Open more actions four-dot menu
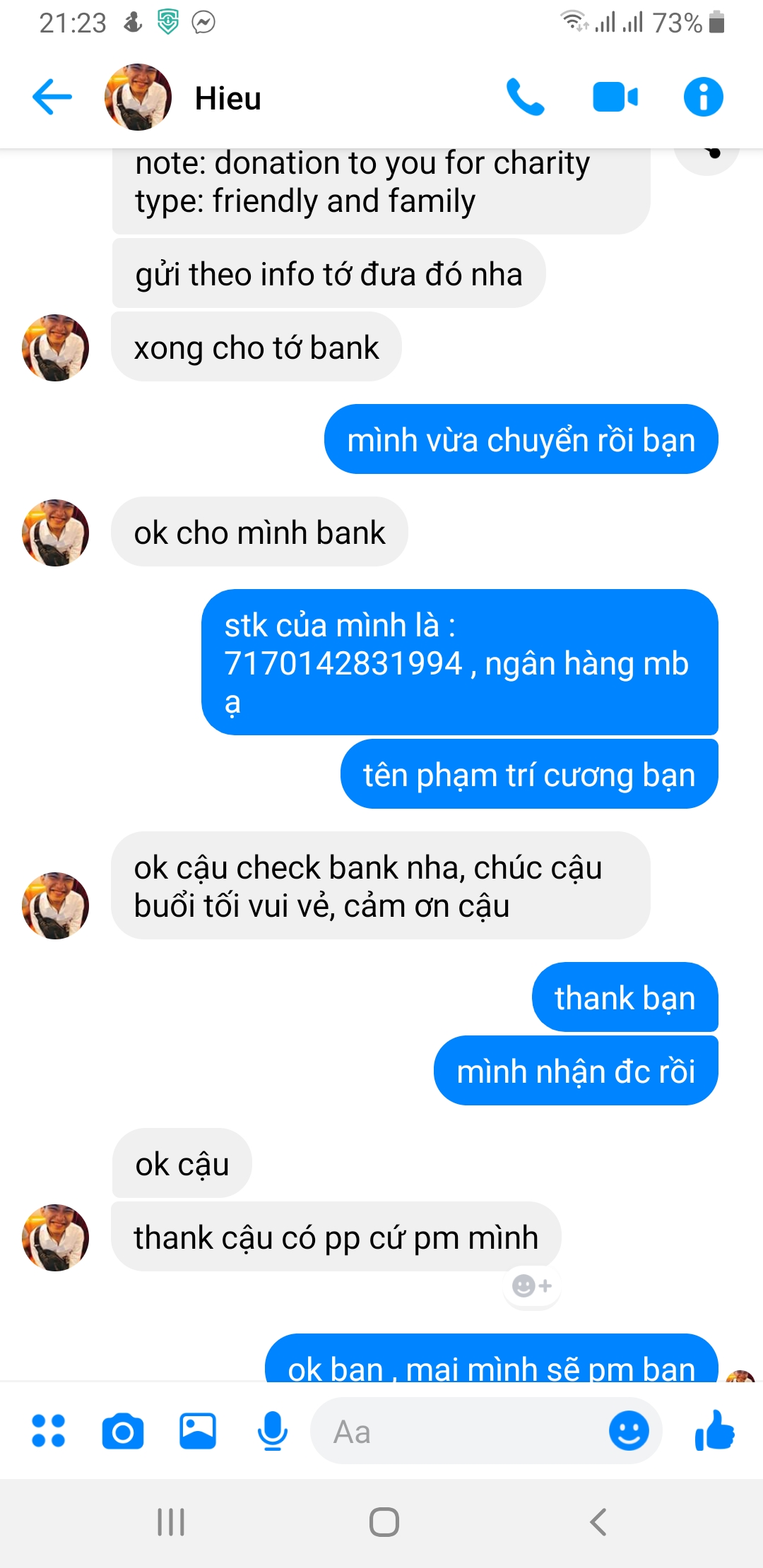 (x=48, y=1431)
